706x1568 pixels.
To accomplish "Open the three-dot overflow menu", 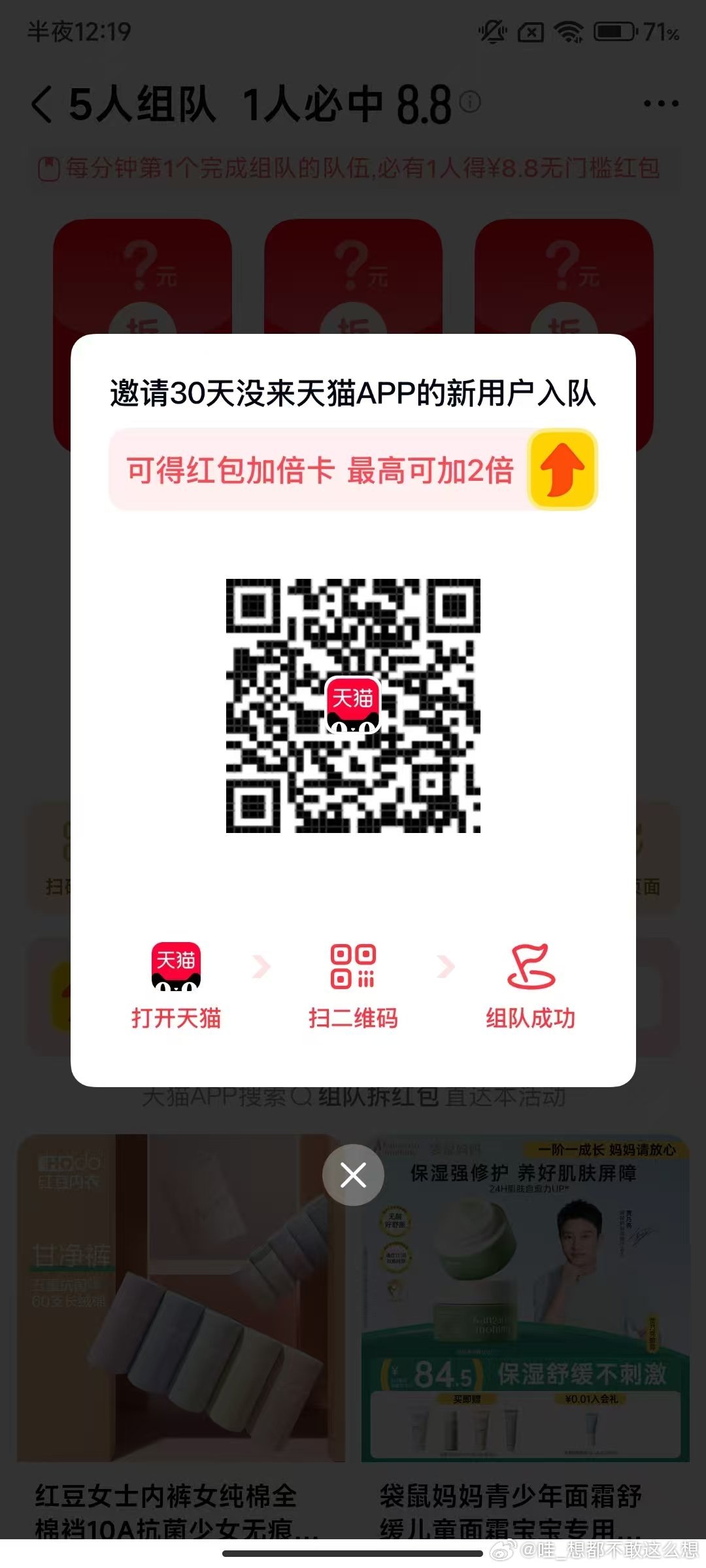I will 661,103.
